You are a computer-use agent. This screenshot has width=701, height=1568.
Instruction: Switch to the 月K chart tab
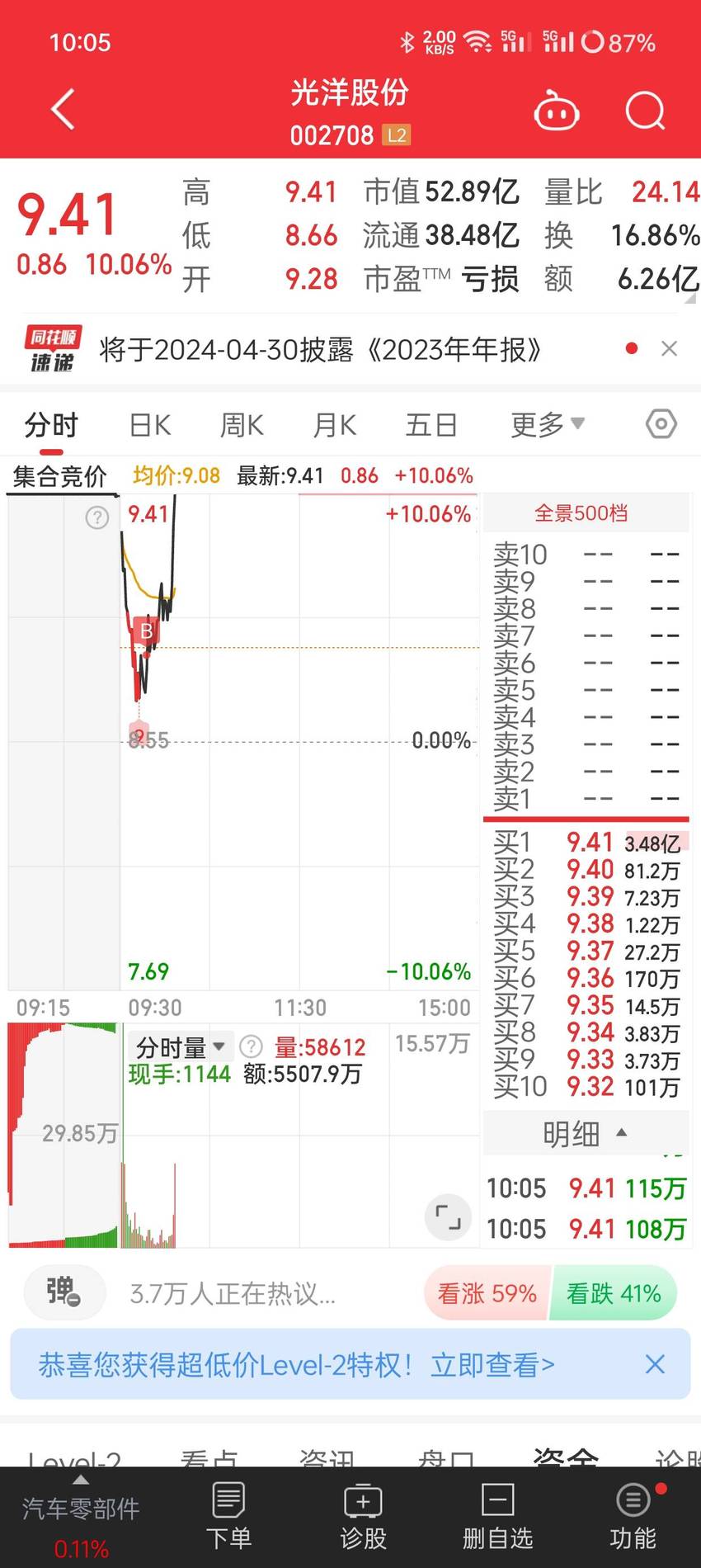coord(335,425)
